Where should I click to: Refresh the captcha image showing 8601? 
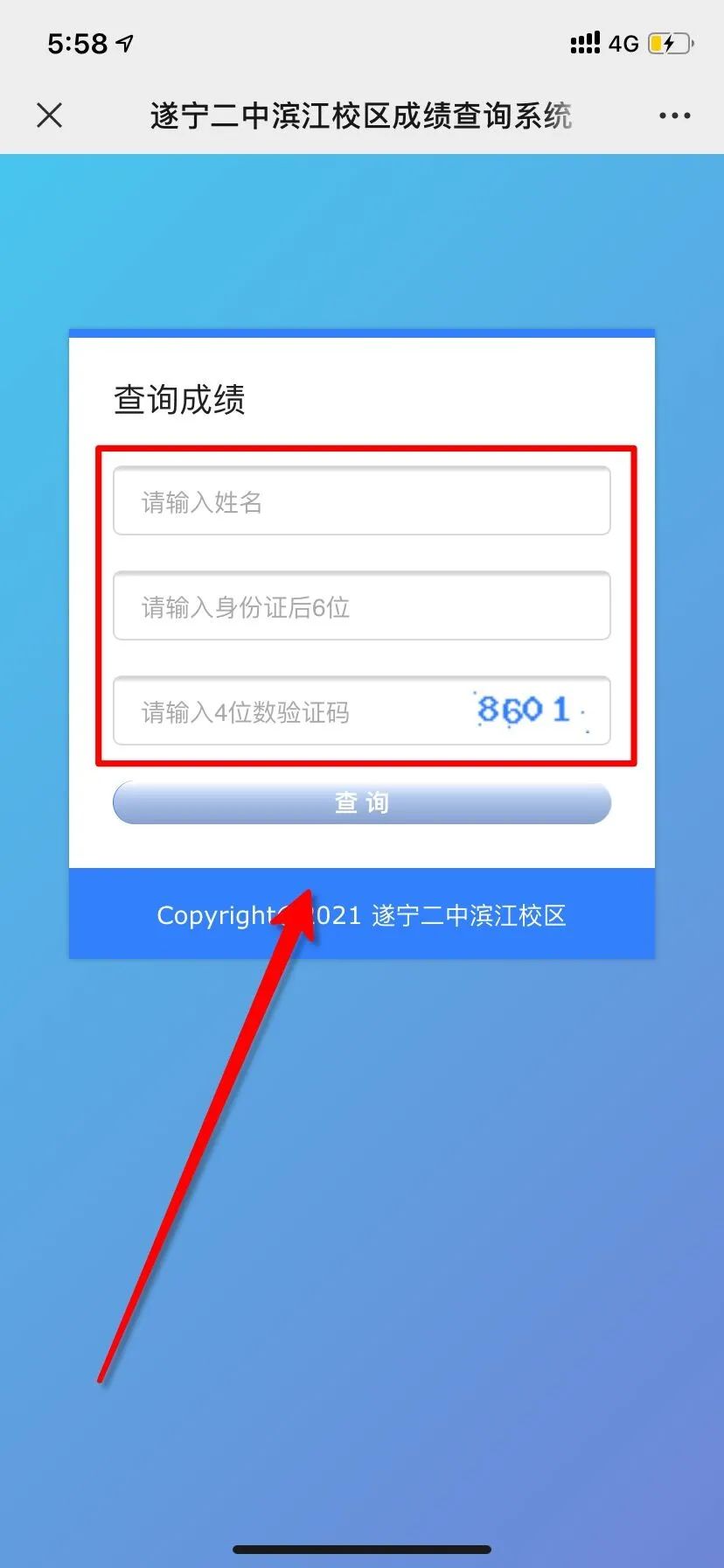point(528,710)
